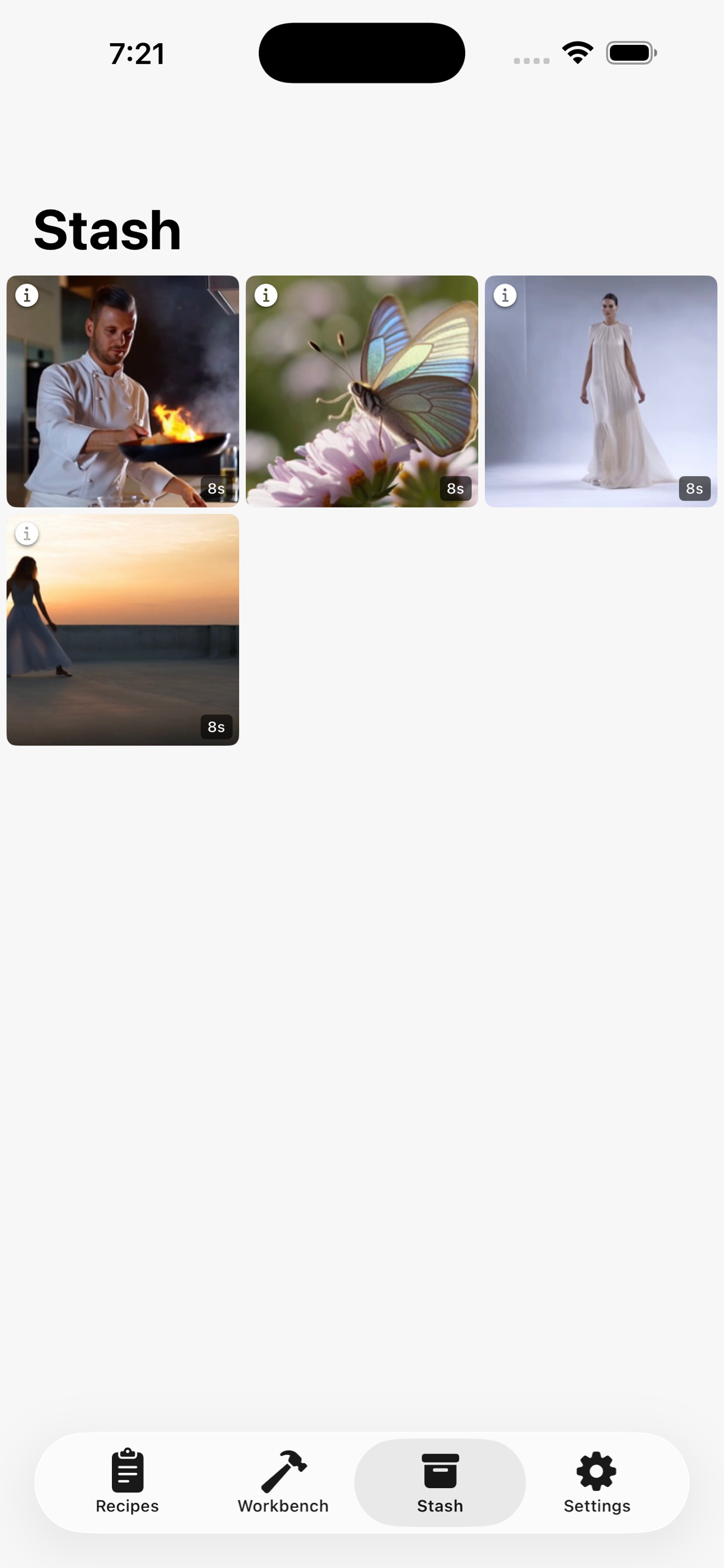The image size is (724, 1568).
Task: Show info for the butterfly video
Action: [x=266, y=295]
